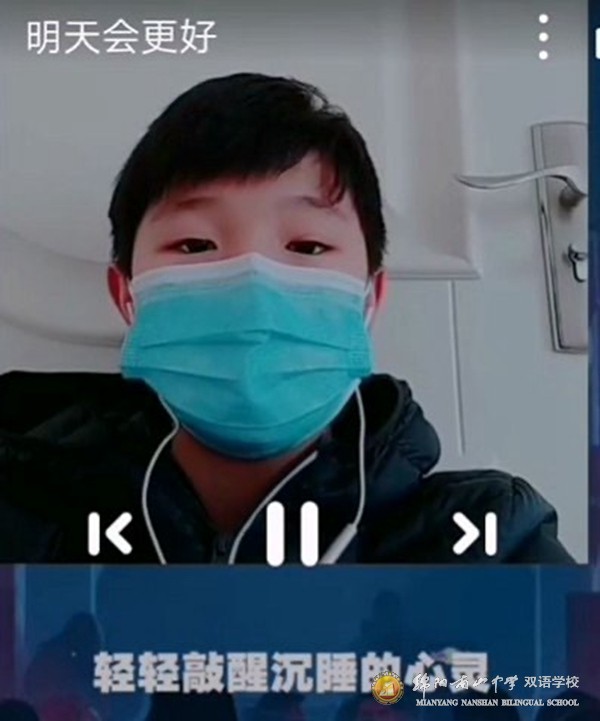Open the three-dot overflow menu
Image resolution: width=600 pixels, height=721 pixels.
[543, 37]
